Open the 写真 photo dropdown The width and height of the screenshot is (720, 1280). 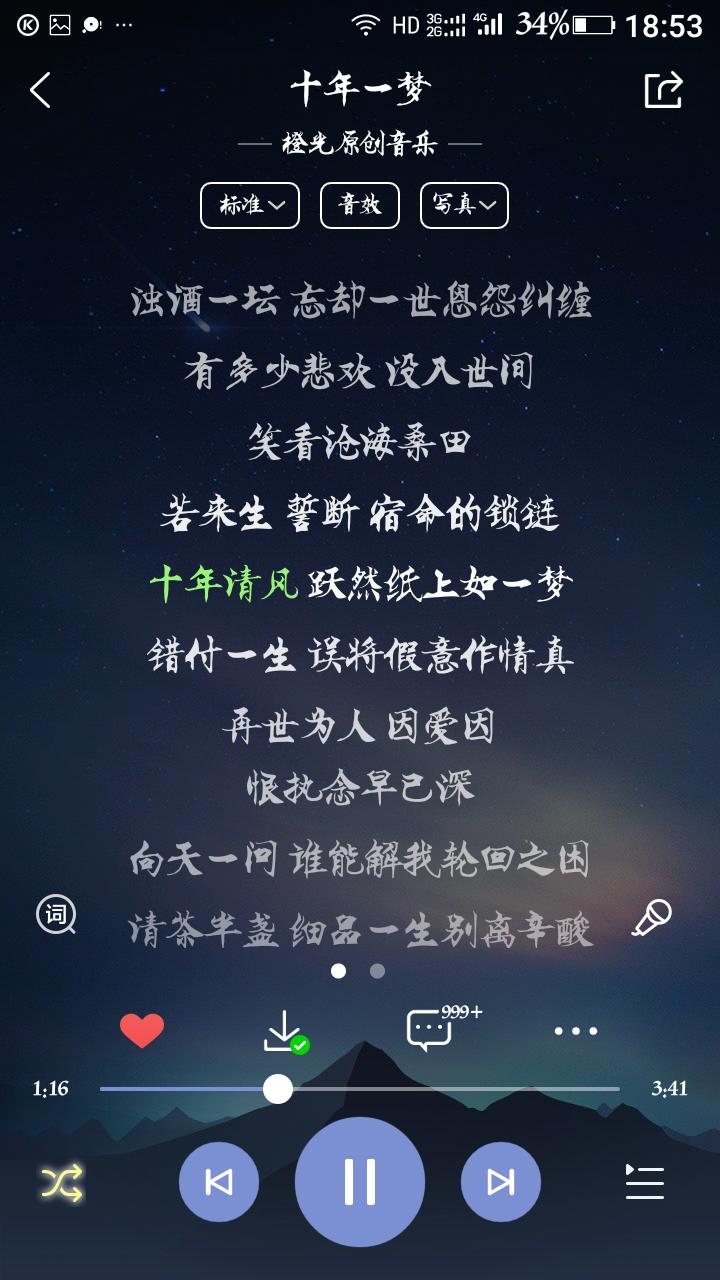(x=463, y=206)
